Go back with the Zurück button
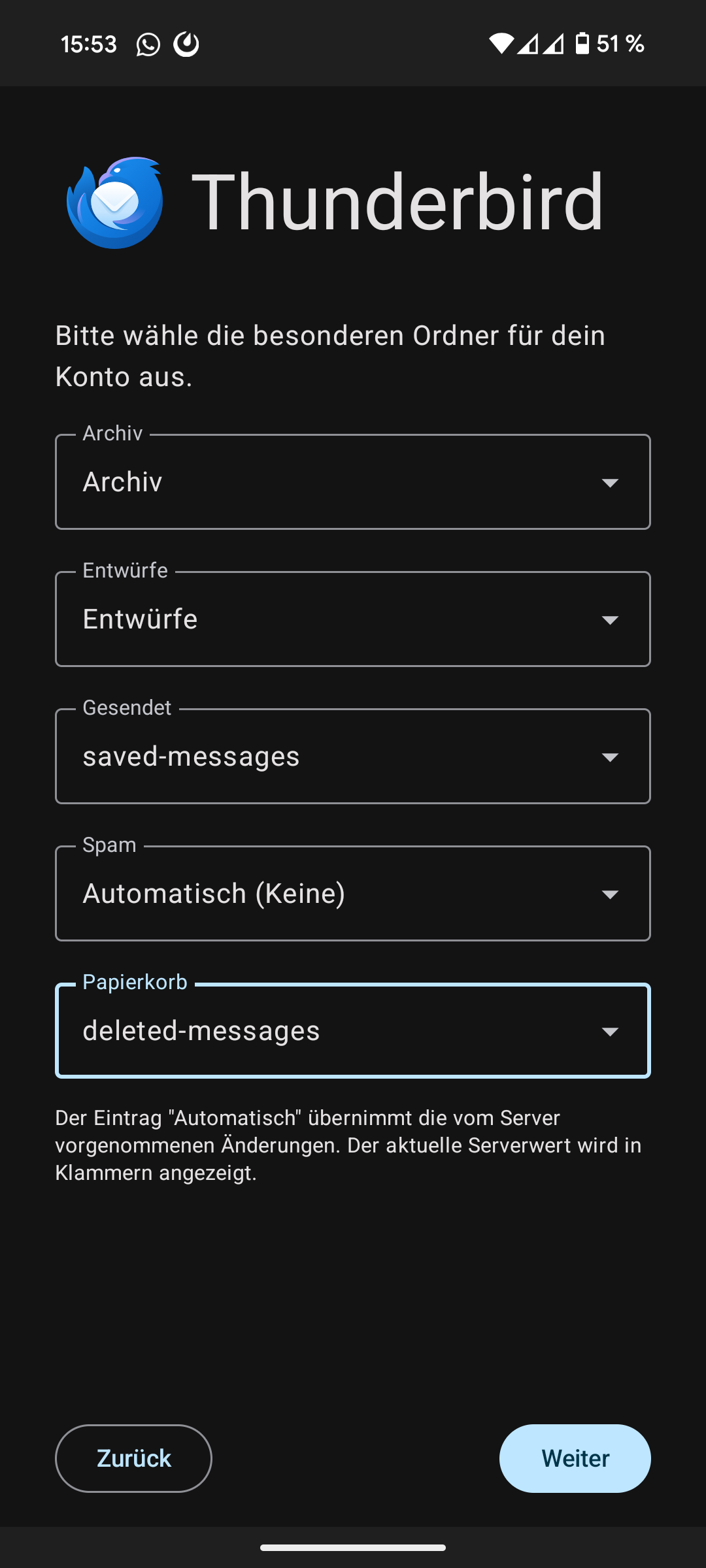The height and width of the screenshot is (1568, 706). [133, 1458]
